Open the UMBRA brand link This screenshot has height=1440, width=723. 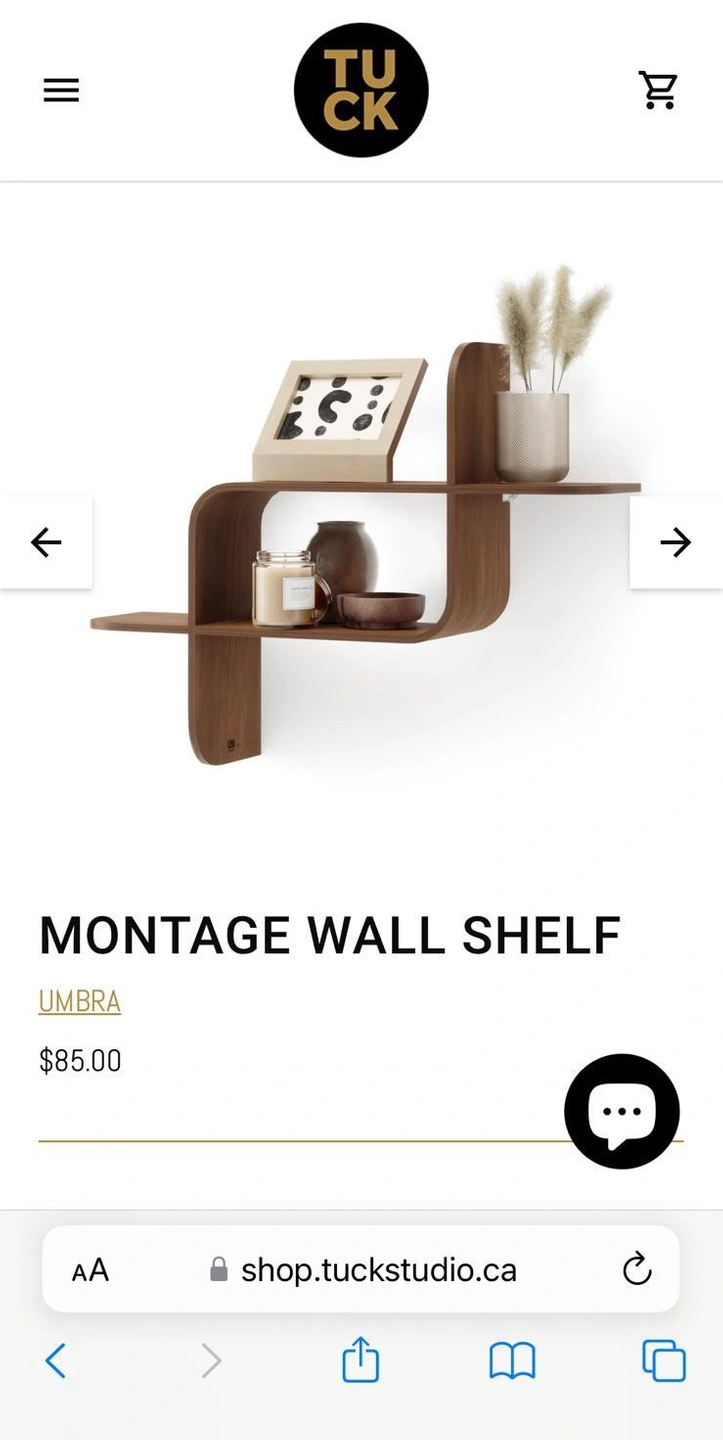point(80,1001)
